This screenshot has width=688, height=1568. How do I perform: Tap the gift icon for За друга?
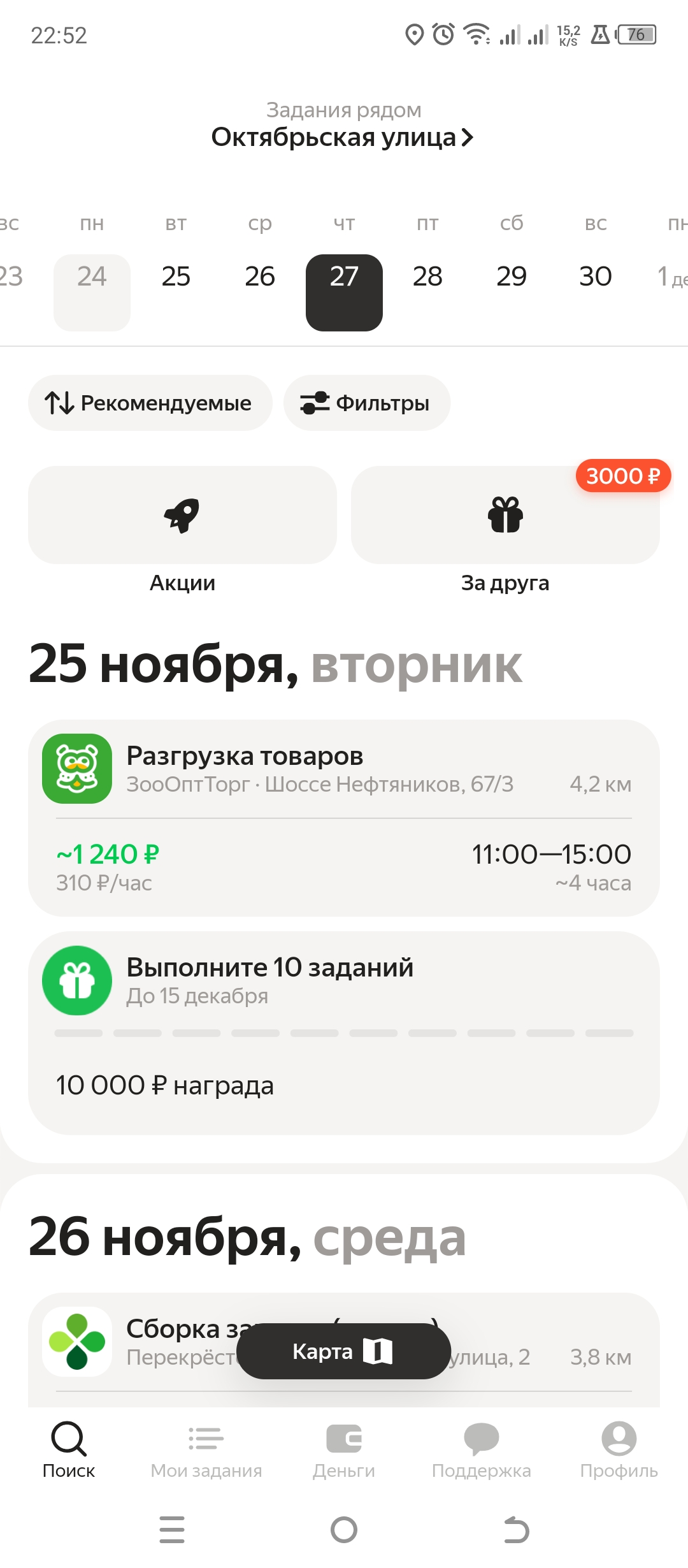[505, 514]
